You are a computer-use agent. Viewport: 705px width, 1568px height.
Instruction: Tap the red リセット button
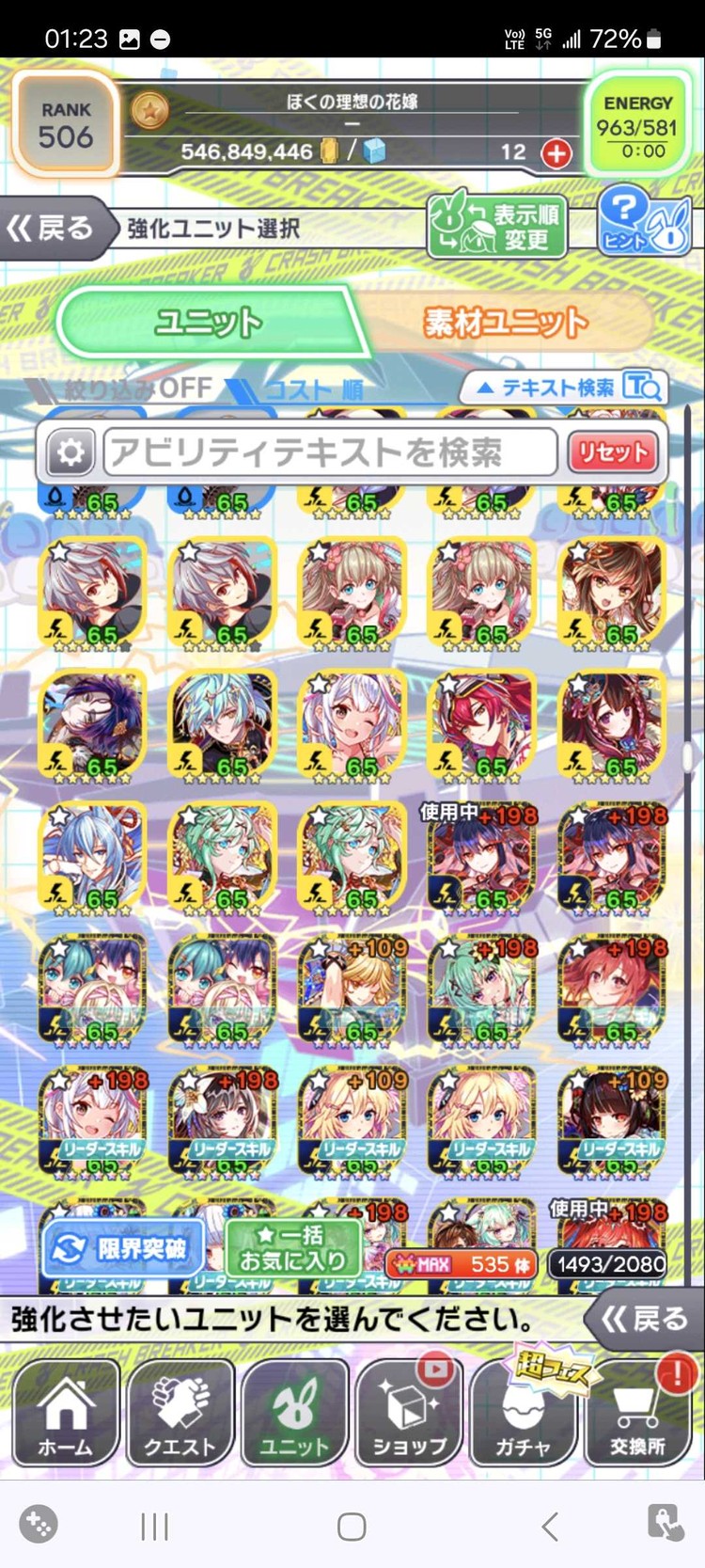point(614,453)
